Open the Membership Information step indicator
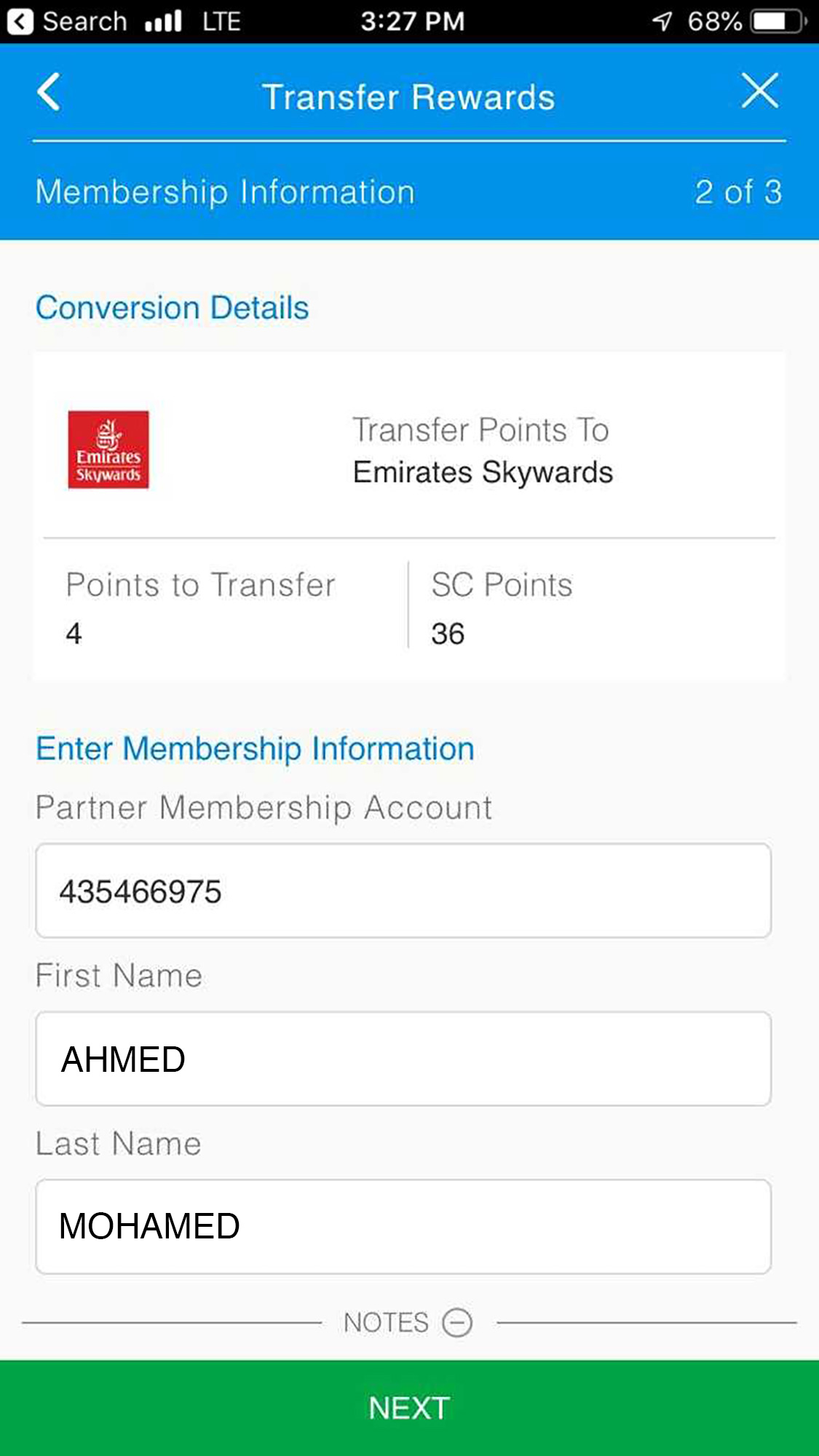Screen dimensions: 819x1456 (226, 191)
